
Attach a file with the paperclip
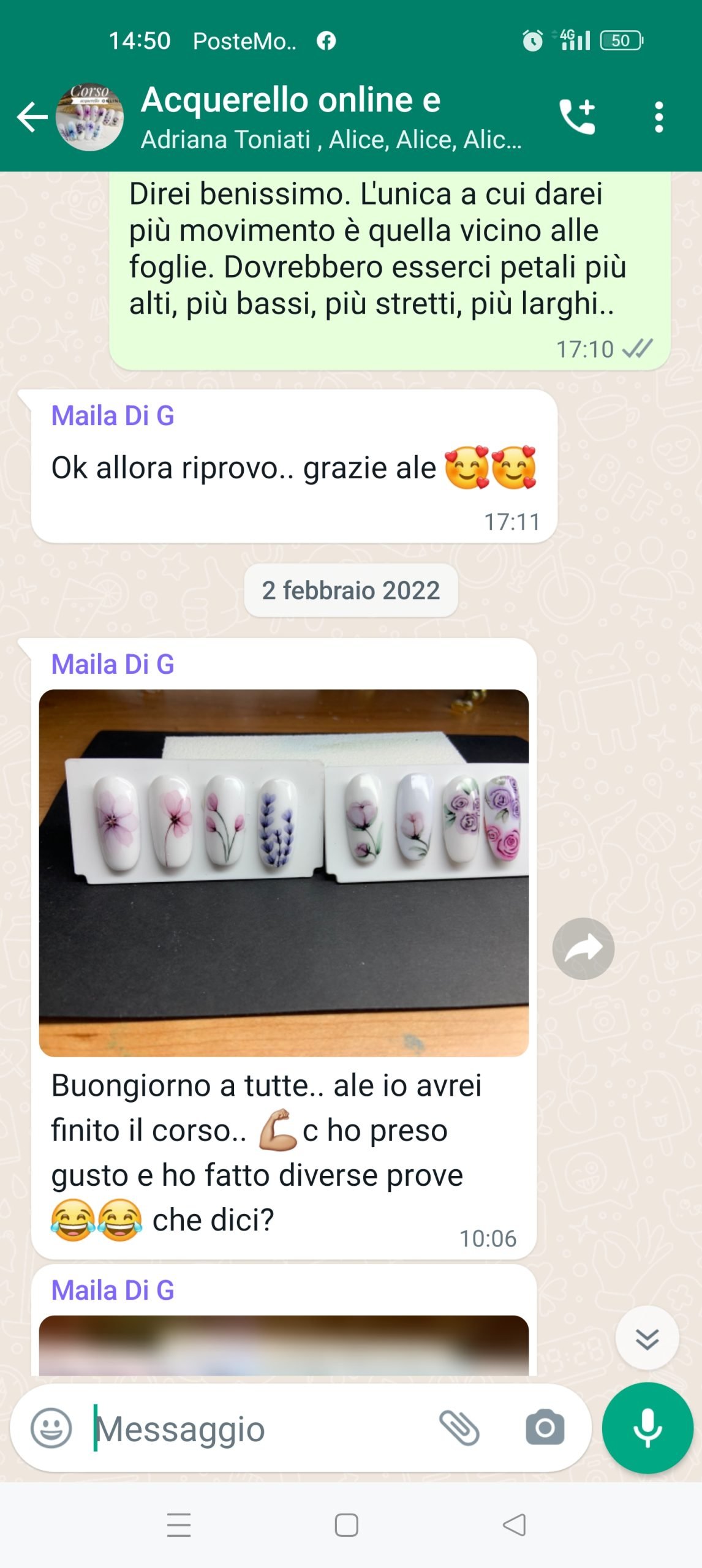pos(459,1428)
